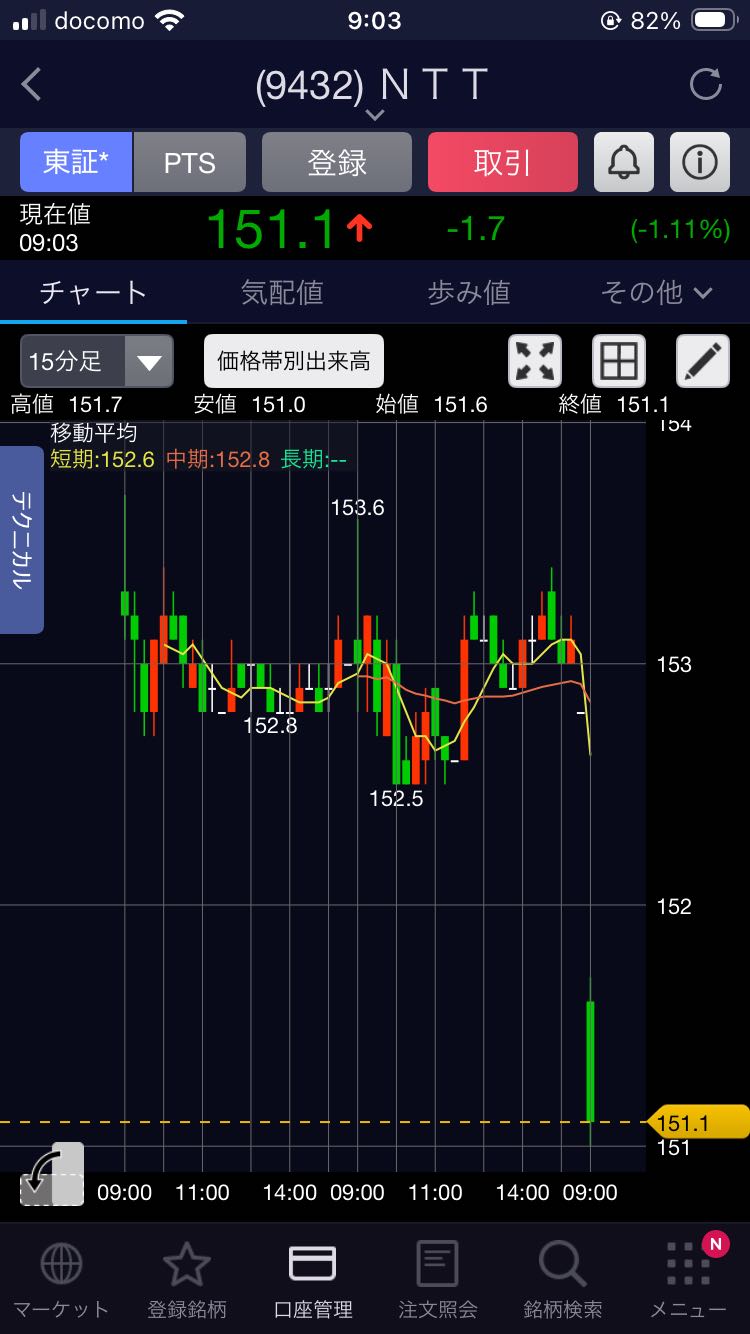Switch to the 気配値 tab

pos(281,292)
